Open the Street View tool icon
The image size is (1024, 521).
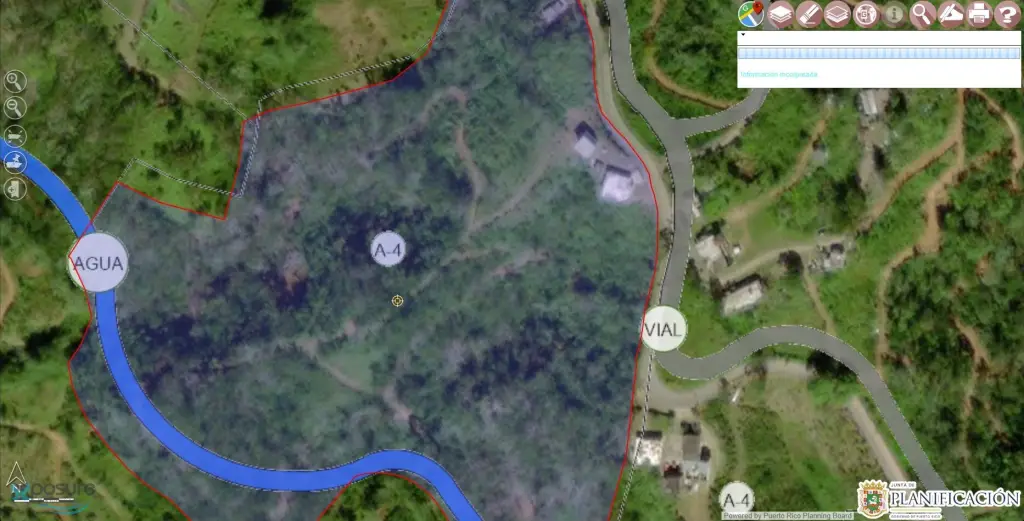point(866,14)
